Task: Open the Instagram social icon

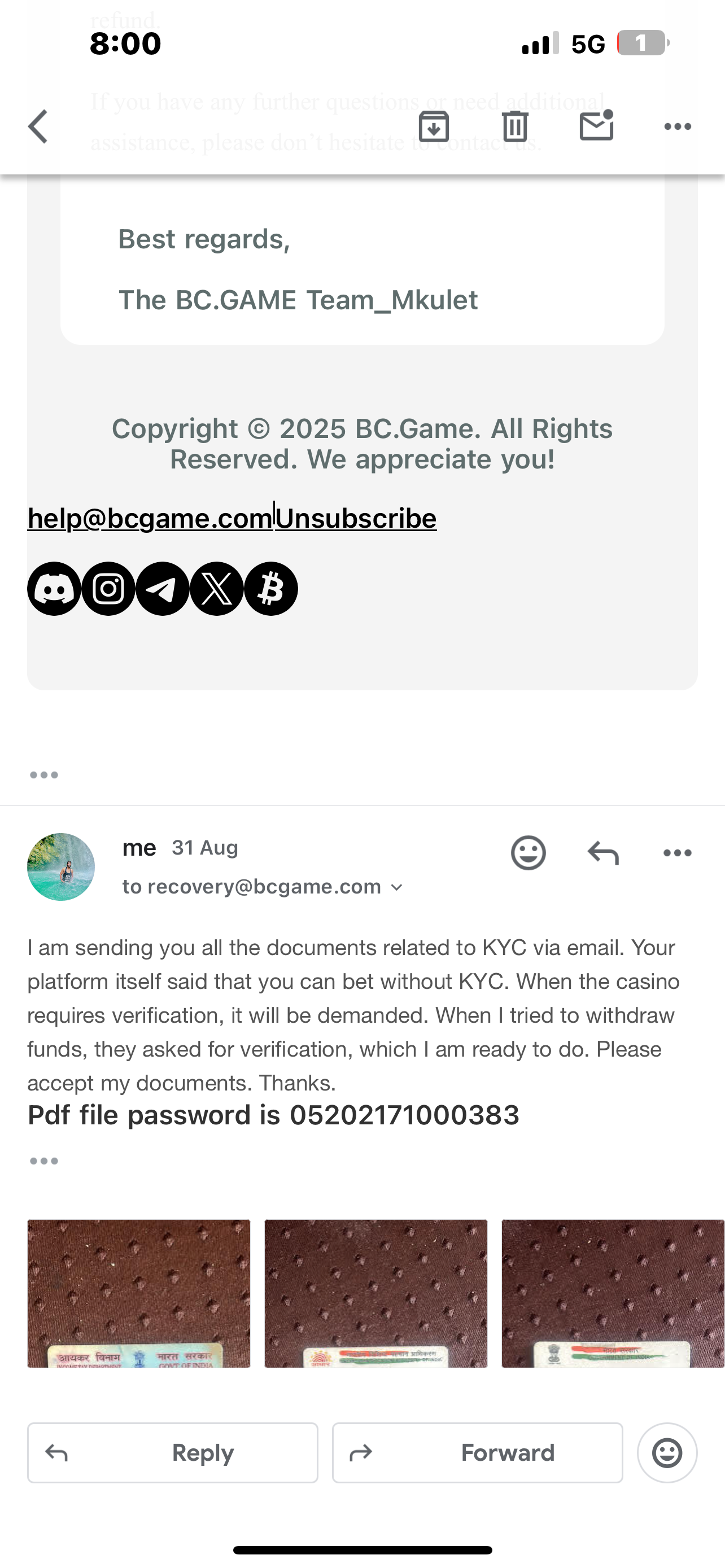Action: coord(108,589)
